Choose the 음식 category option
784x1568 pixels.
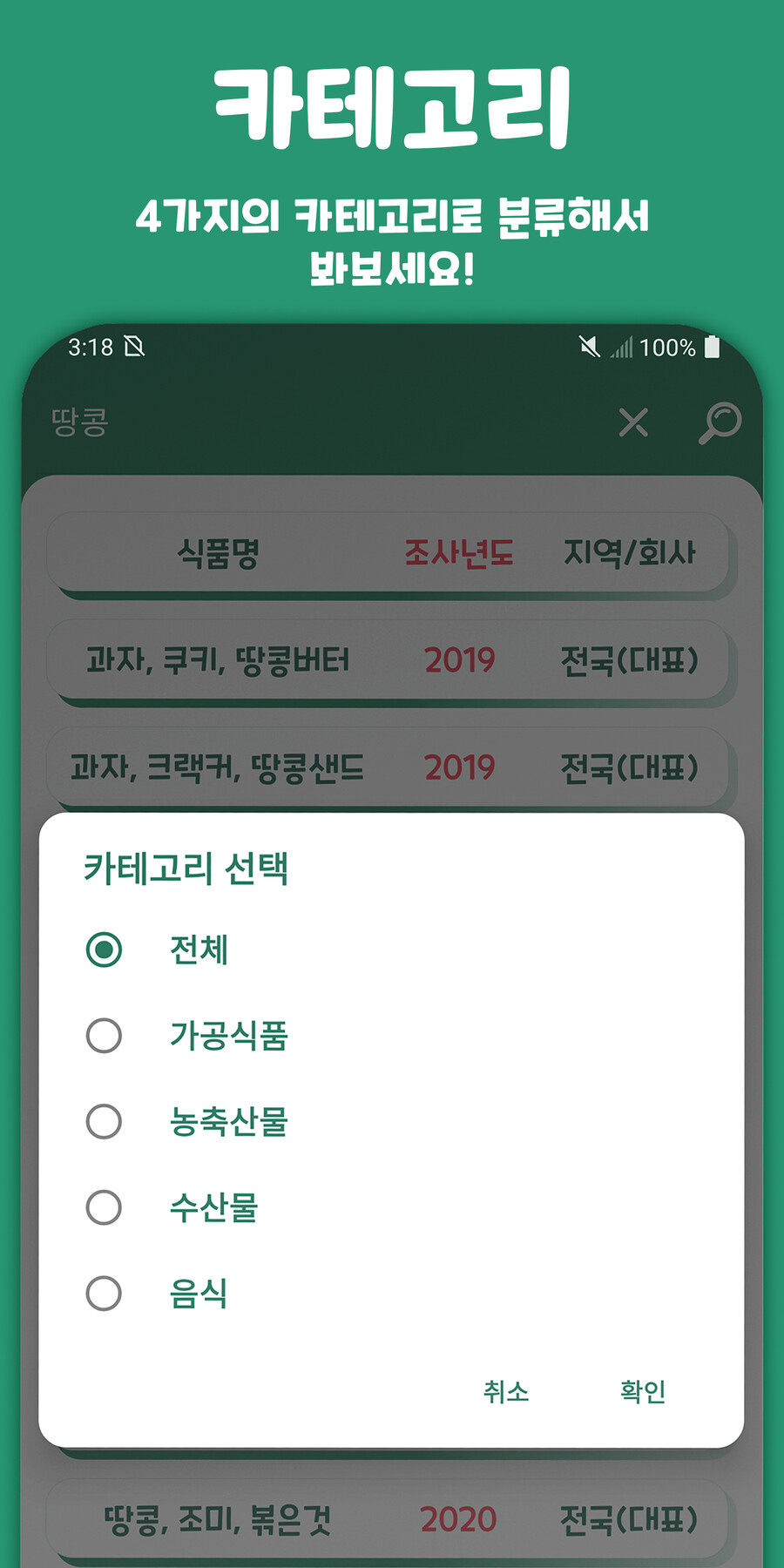105,1293
